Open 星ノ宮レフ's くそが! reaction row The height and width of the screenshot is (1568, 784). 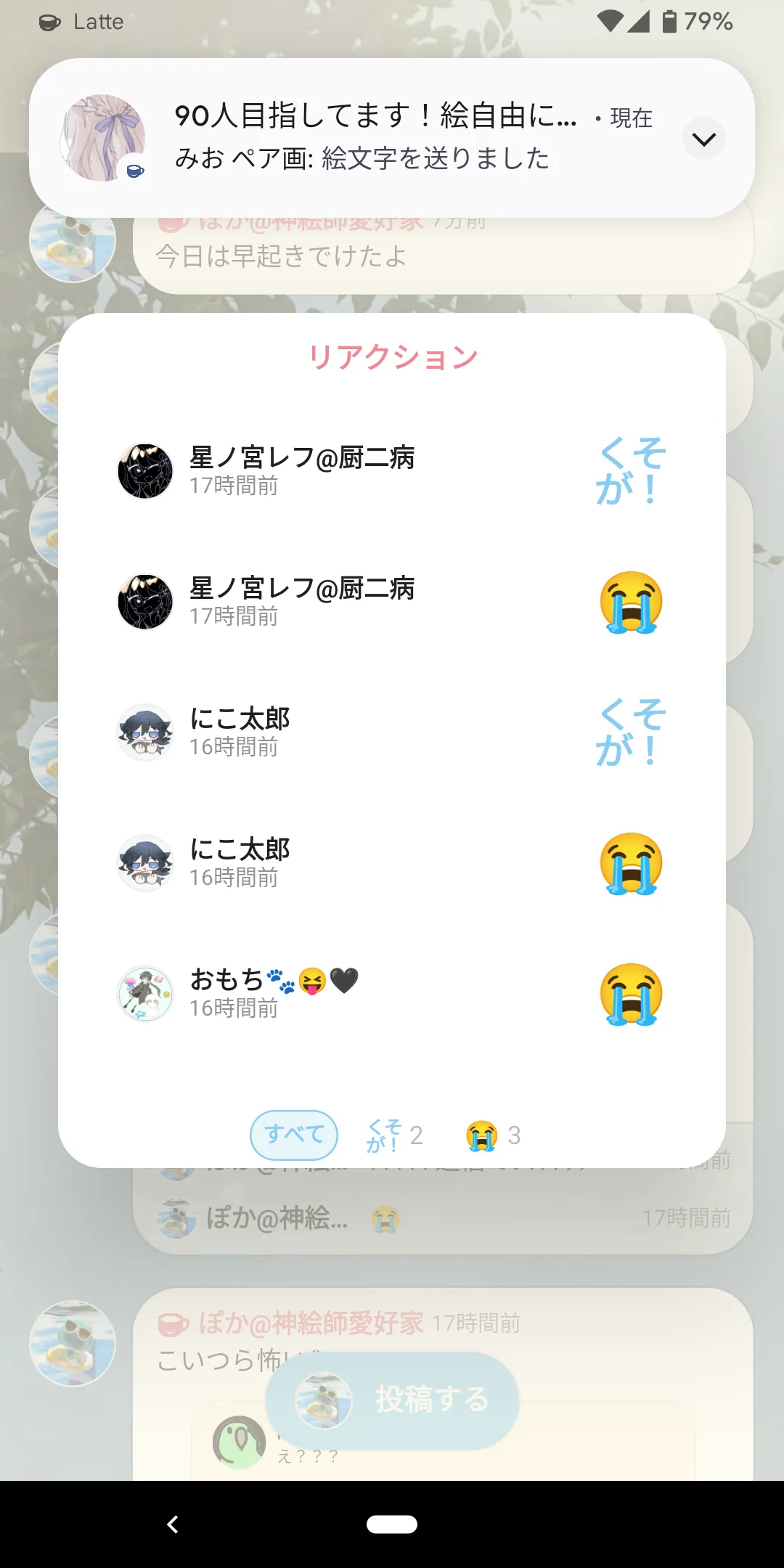click(x=392, y=471)
